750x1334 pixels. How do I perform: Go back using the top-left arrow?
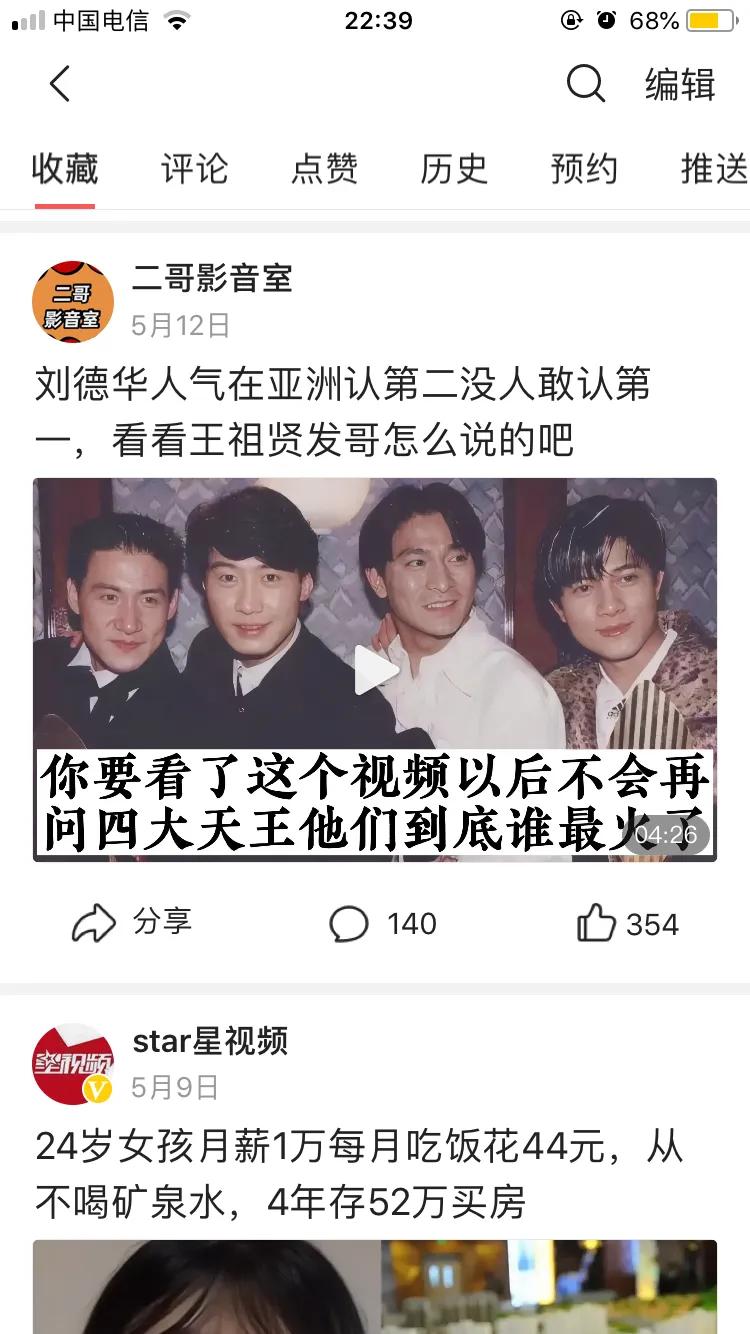[x=60, y=84]
